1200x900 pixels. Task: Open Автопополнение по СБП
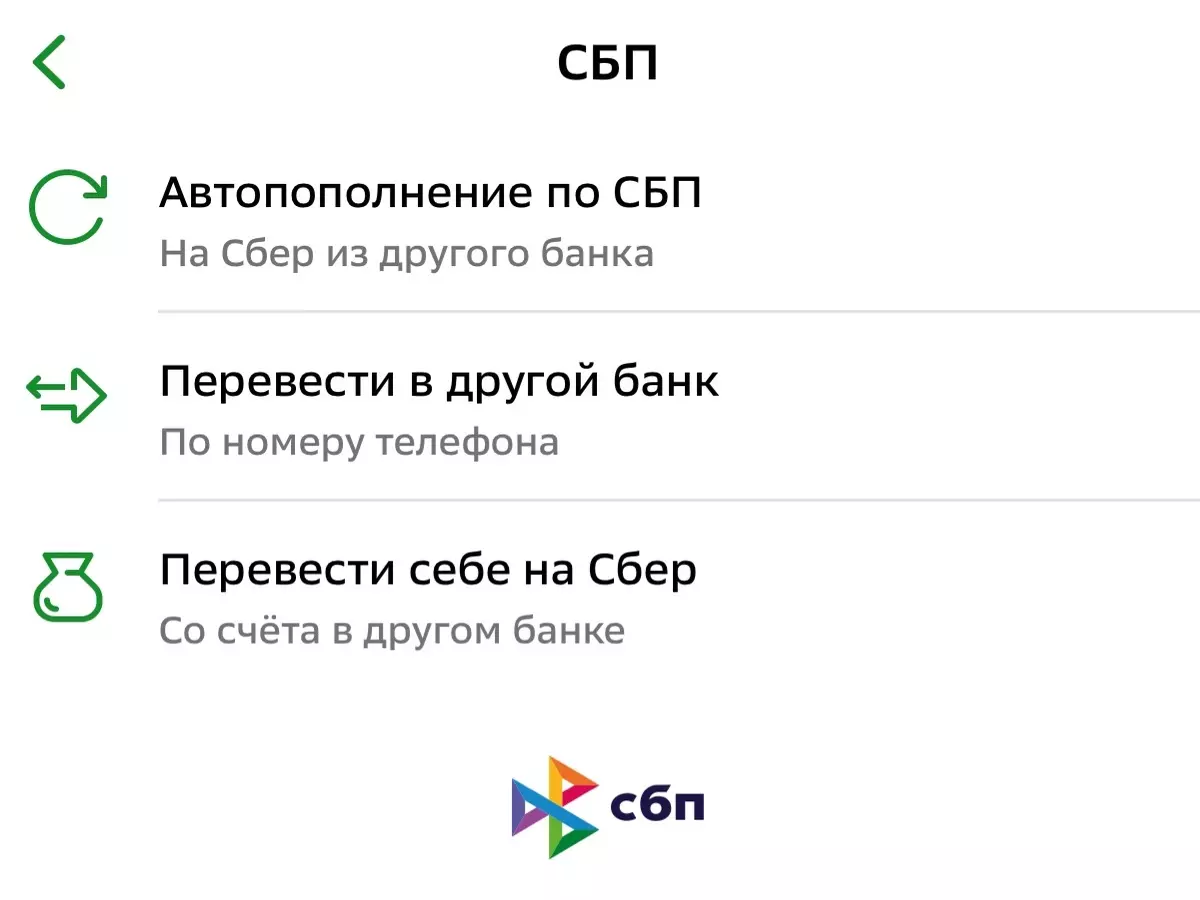[x=430, y=194]
